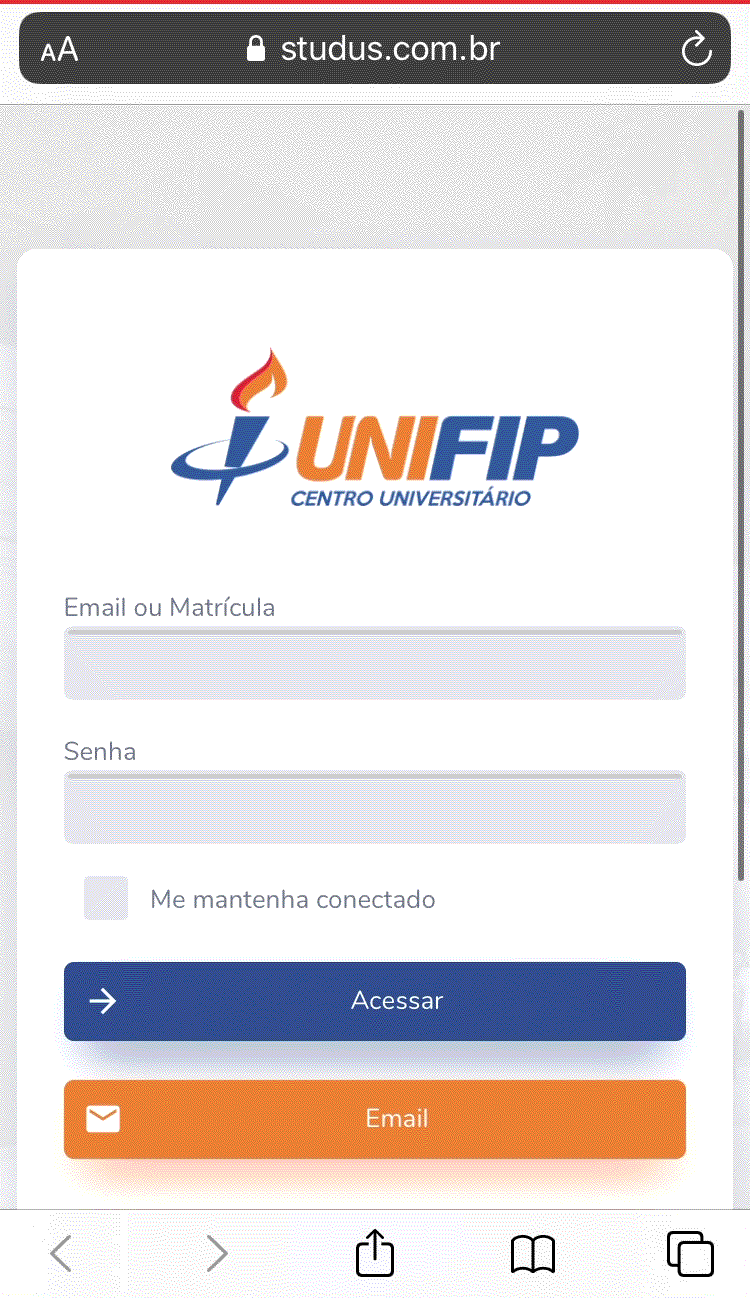750x1298 pixels.
Task: Open Safari bookmarks
Action: tap(532, 1253)
